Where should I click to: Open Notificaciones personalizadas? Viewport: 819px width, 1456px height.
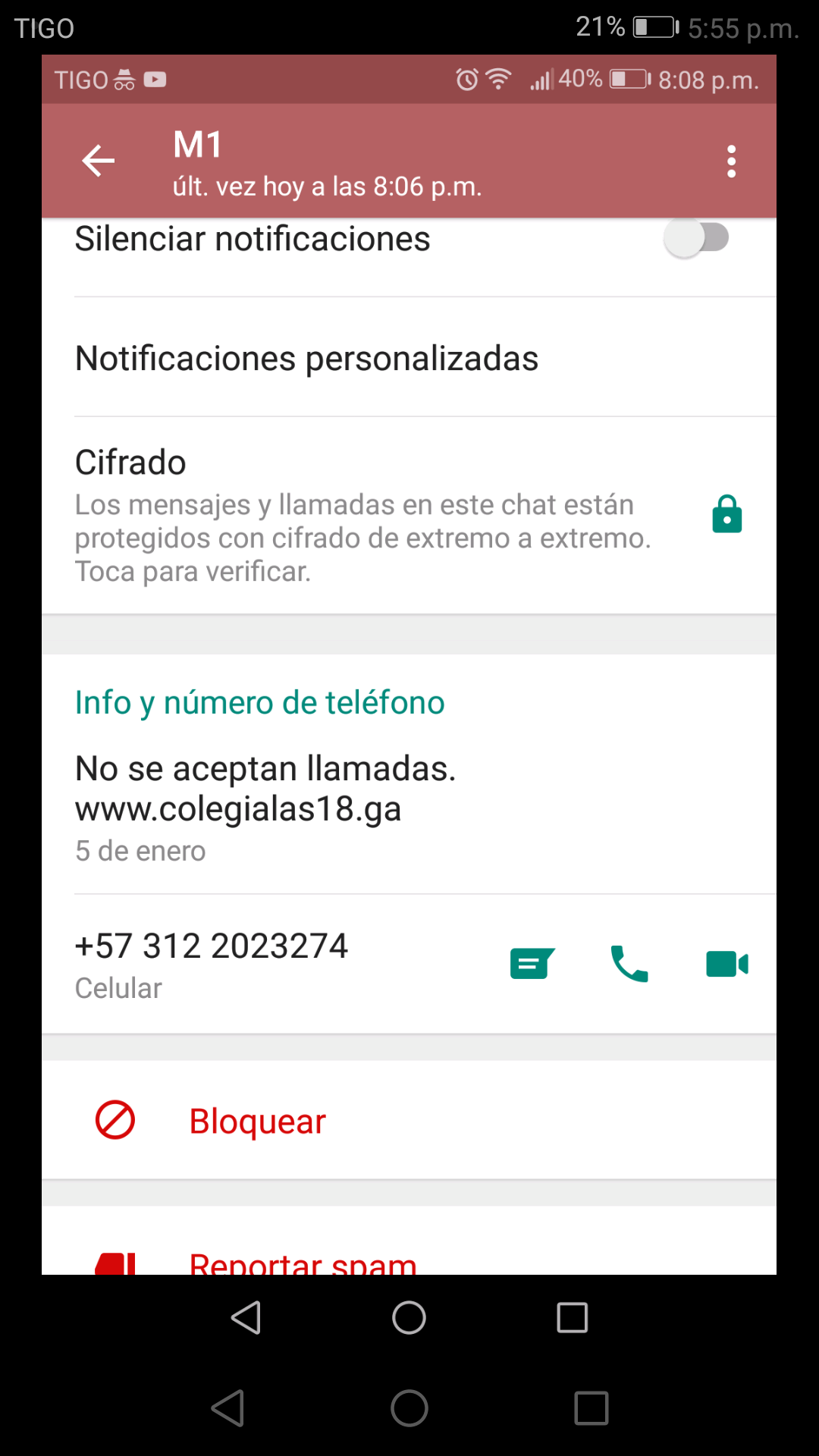click(306, 358)
